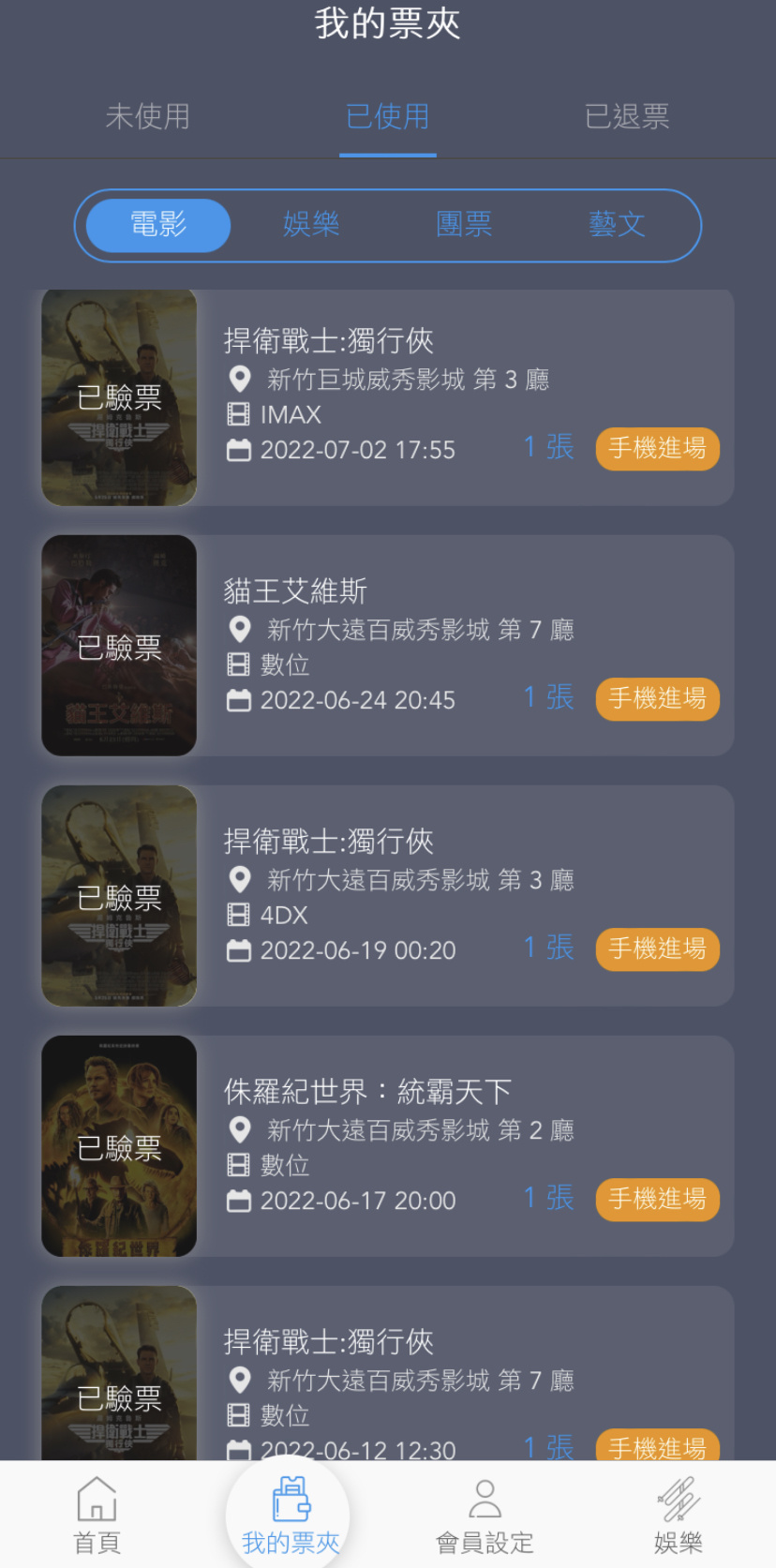Open the 已退票 tab

pos(627,116)
